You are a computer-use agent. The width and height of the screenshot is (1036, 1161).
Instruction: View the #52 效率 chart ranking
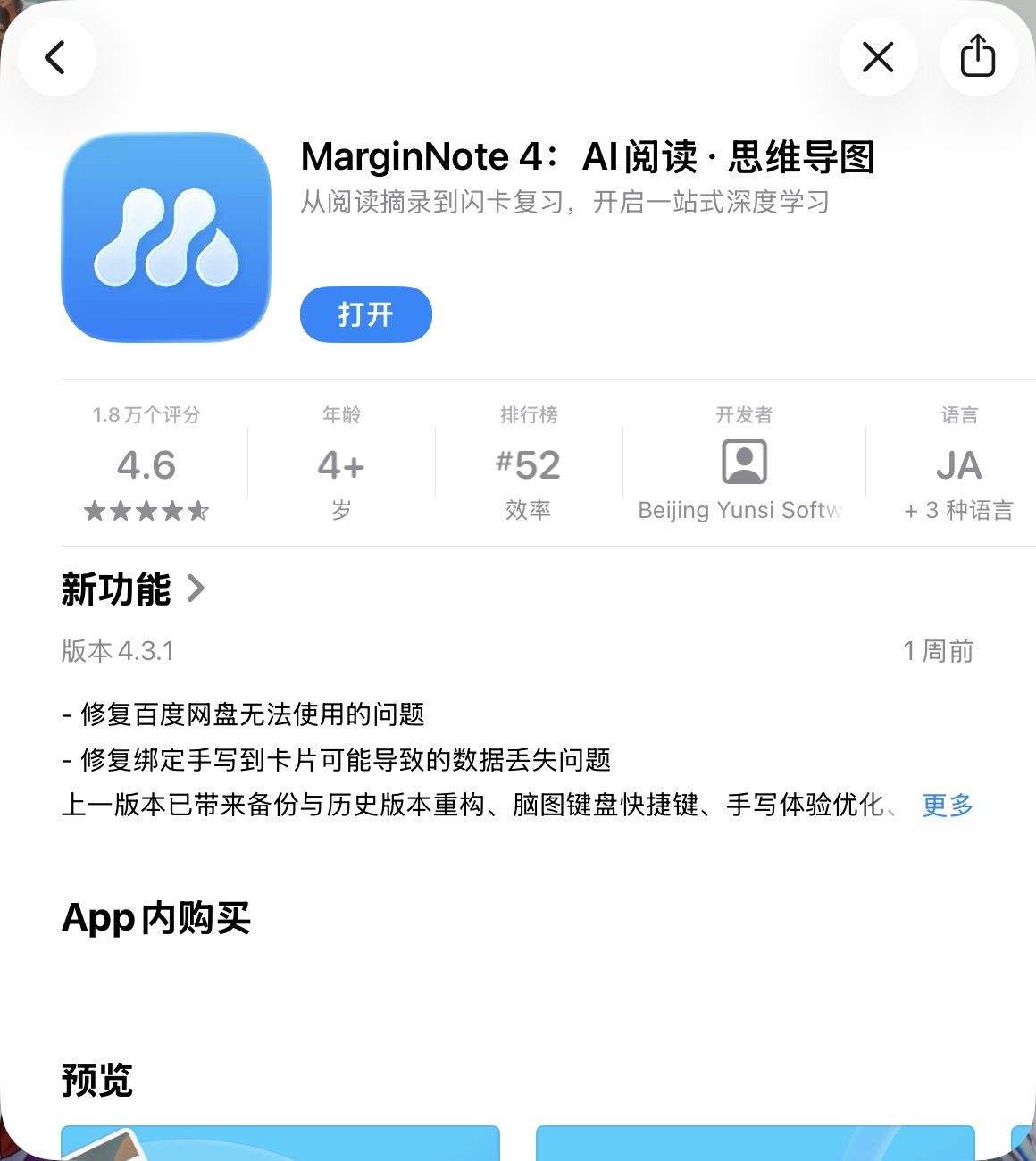[x=528, y=464]
